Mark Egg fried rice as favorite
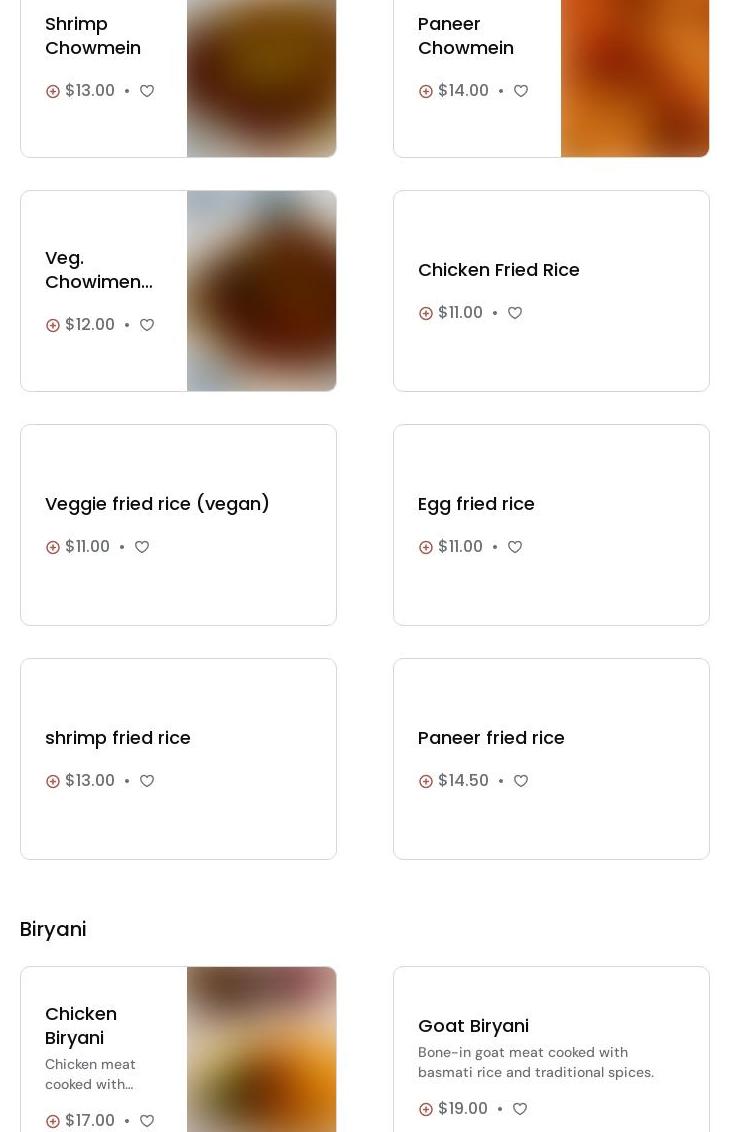The image size is (750, 1132). click(515, 547)
